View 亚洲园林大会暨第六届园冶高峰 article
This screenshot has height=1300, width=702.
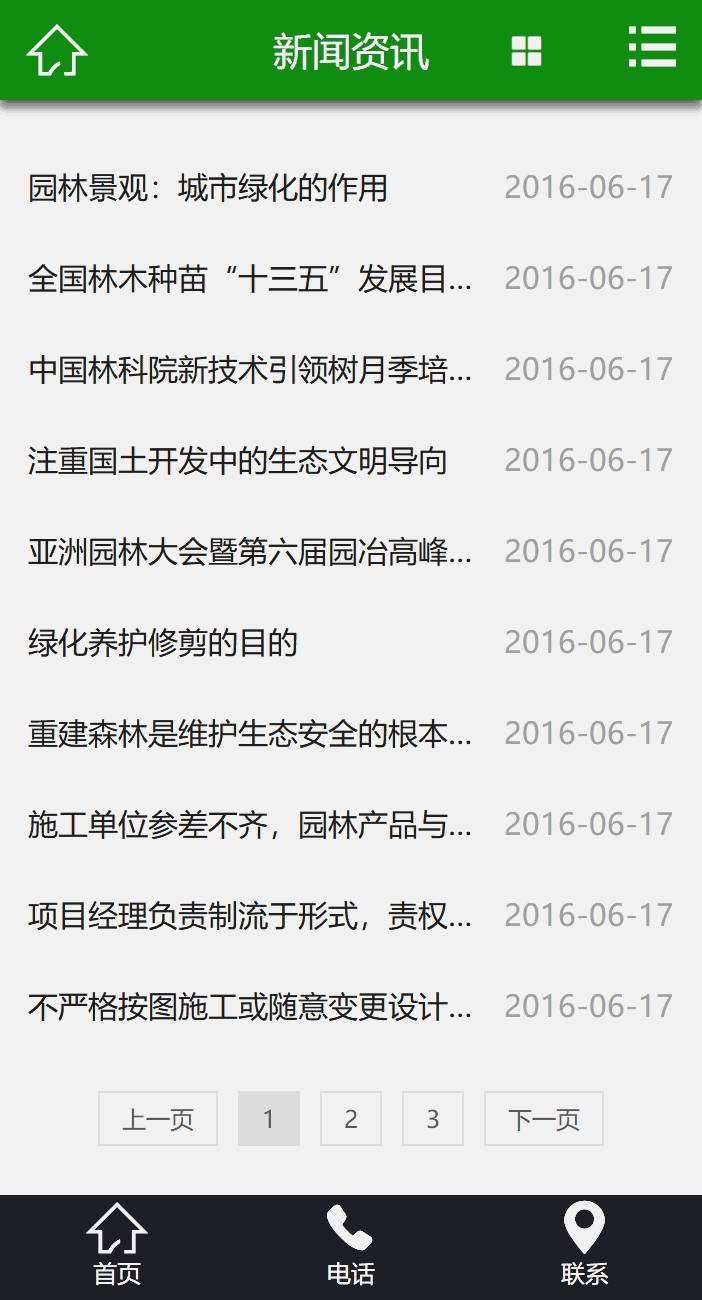tap(250, 552)
